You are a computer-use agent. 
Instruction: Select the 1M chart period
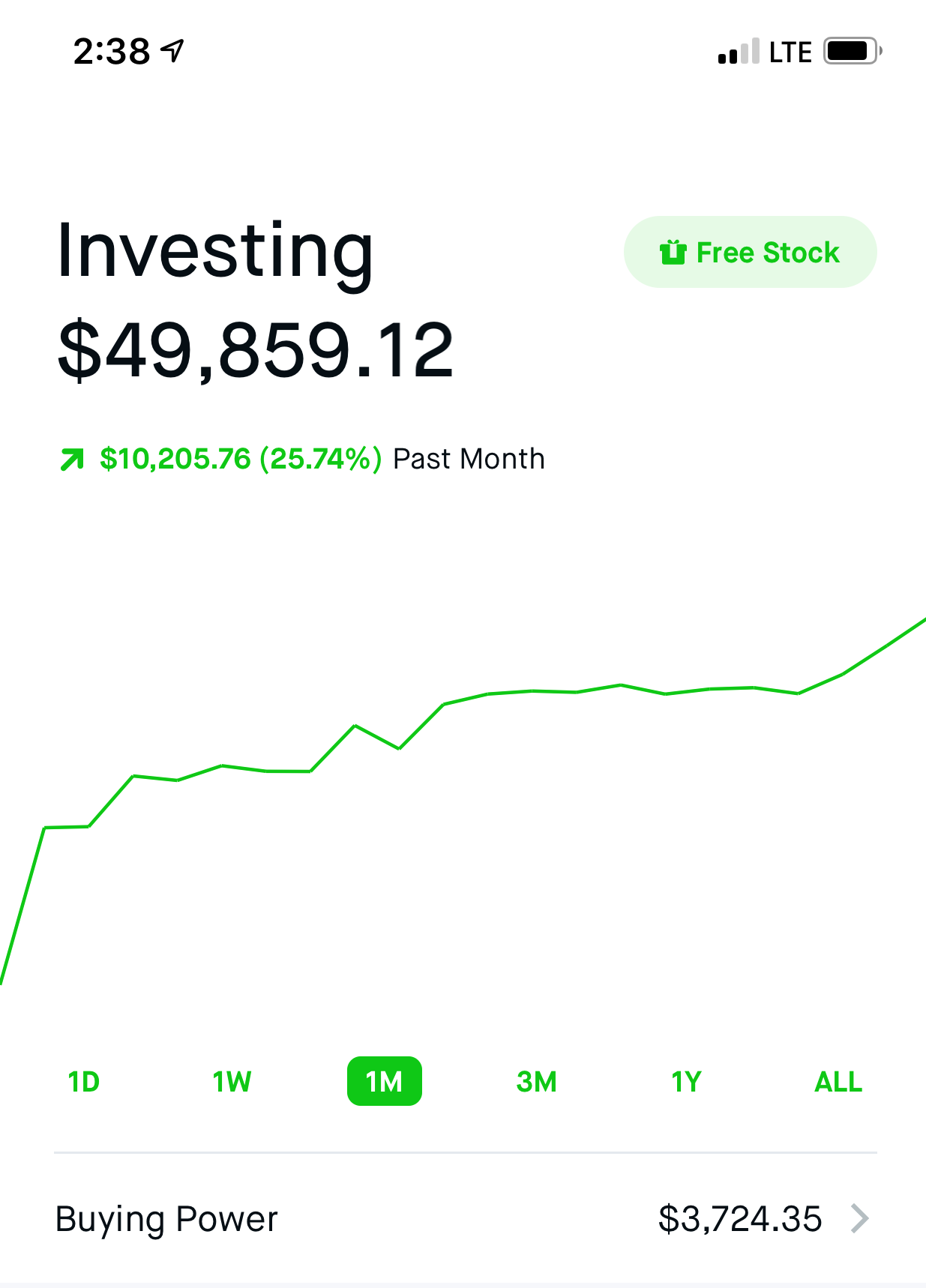click(384, 1082)
